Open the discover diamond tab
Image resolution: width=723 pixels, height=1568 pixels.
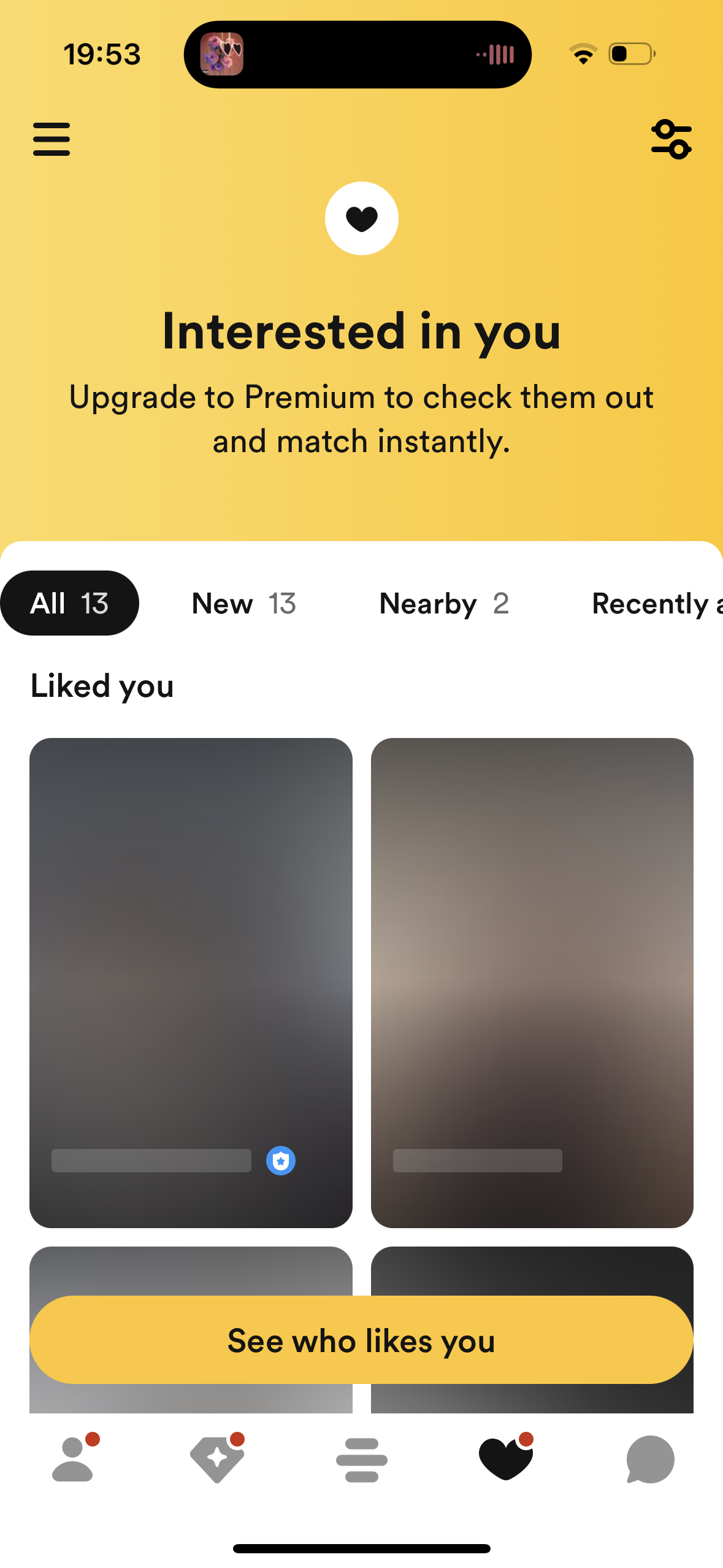tap(217, 1458)
